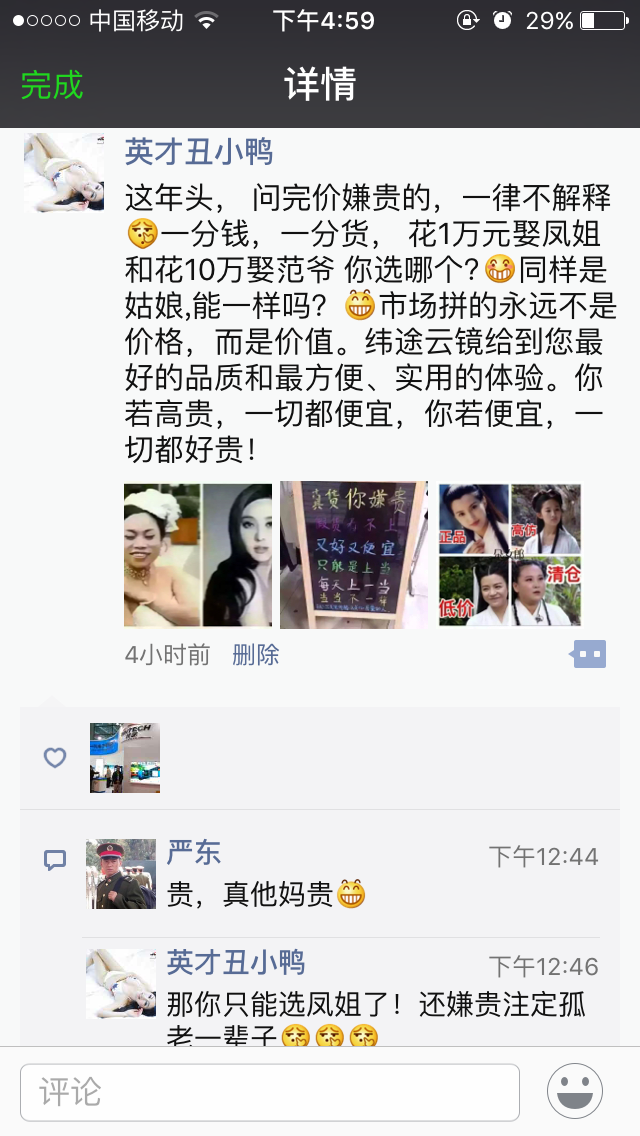Open the like and comment action bubble
Image resolution: width=640 pixels, height=1136 pixels.
pyautogui.click(x=589, y=655)
